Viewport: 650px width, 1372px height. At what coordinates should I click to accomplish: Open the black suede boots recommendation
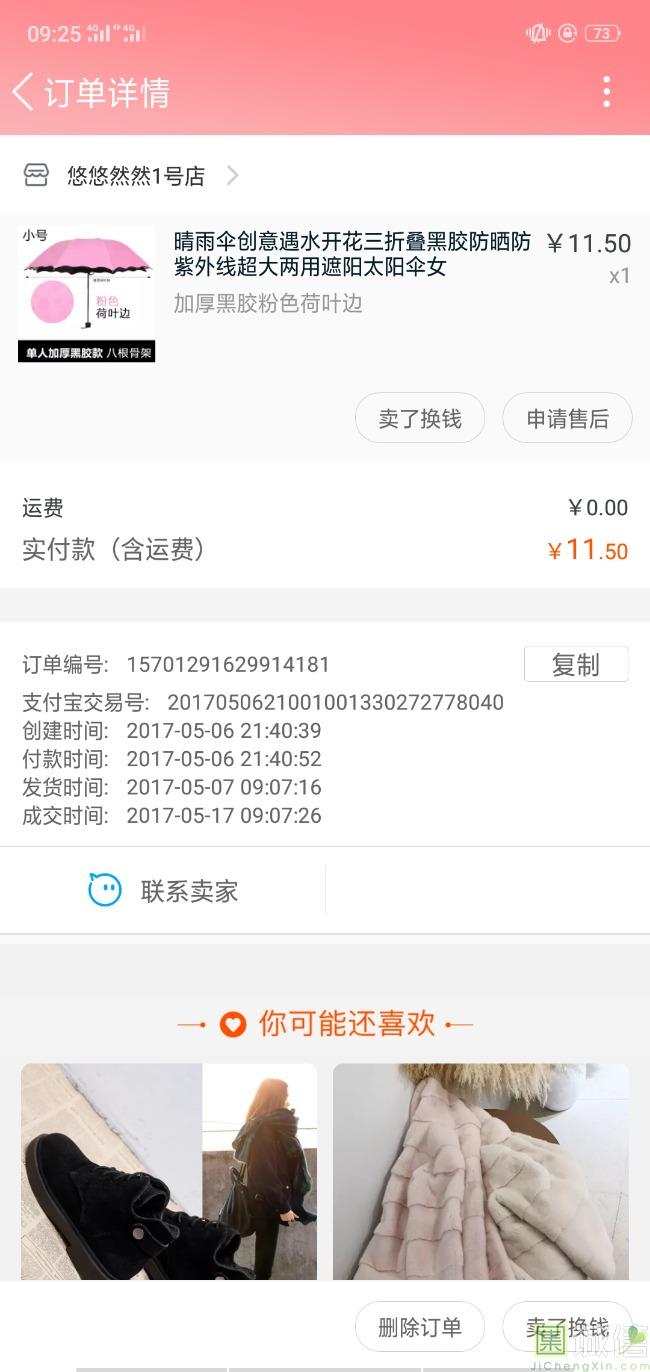168,1170
